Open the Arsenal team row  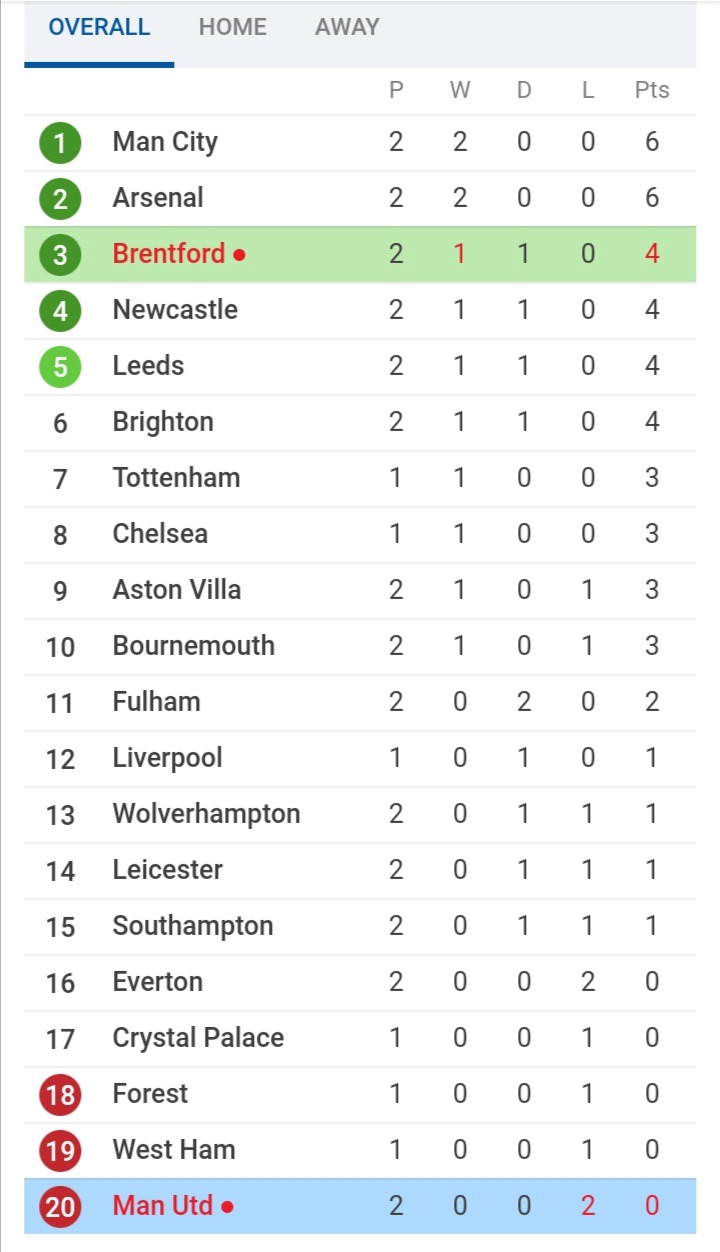click(360, 198)
